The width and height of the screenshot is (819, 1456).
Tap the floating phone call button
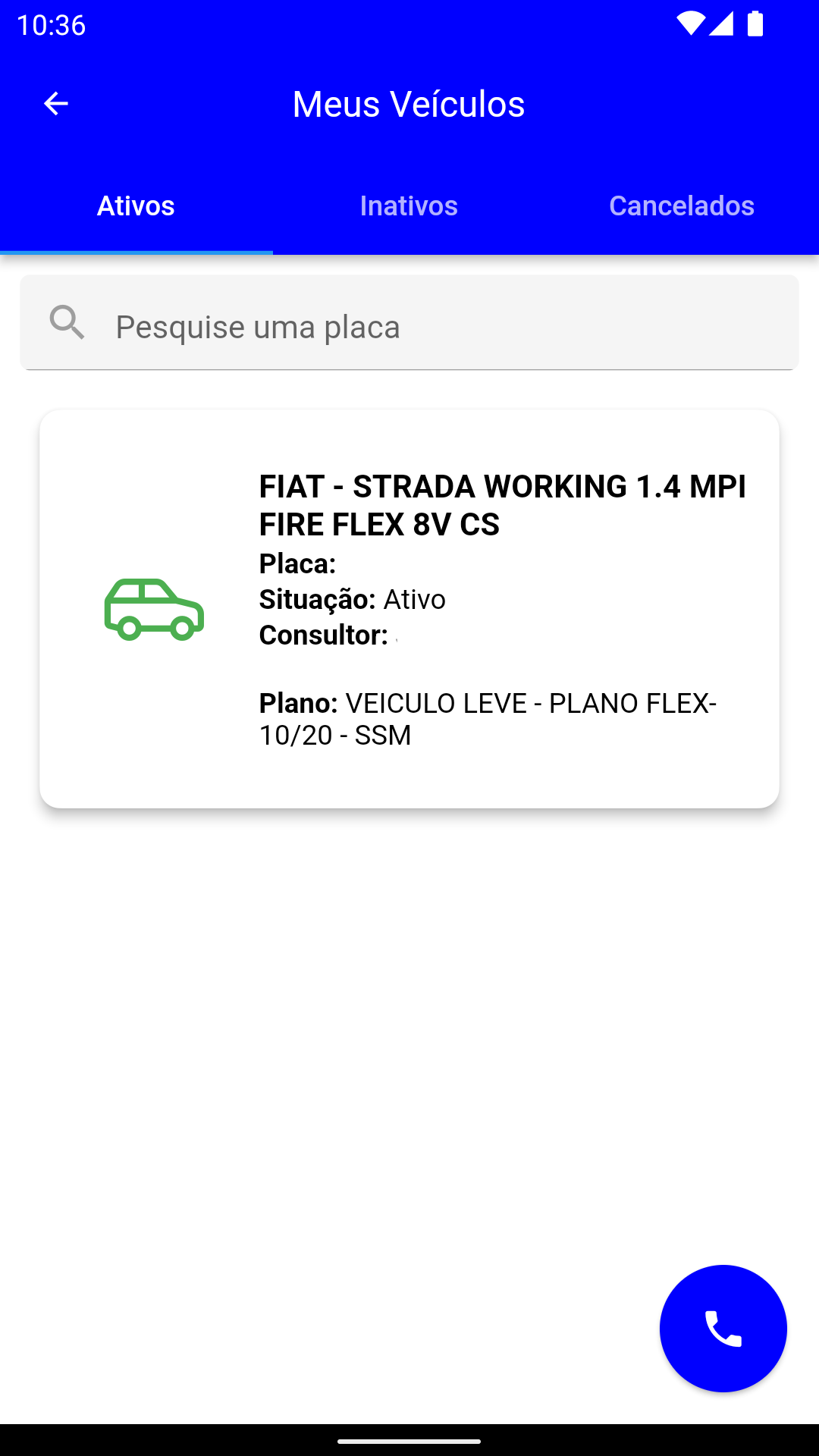tap(723, 1329)
